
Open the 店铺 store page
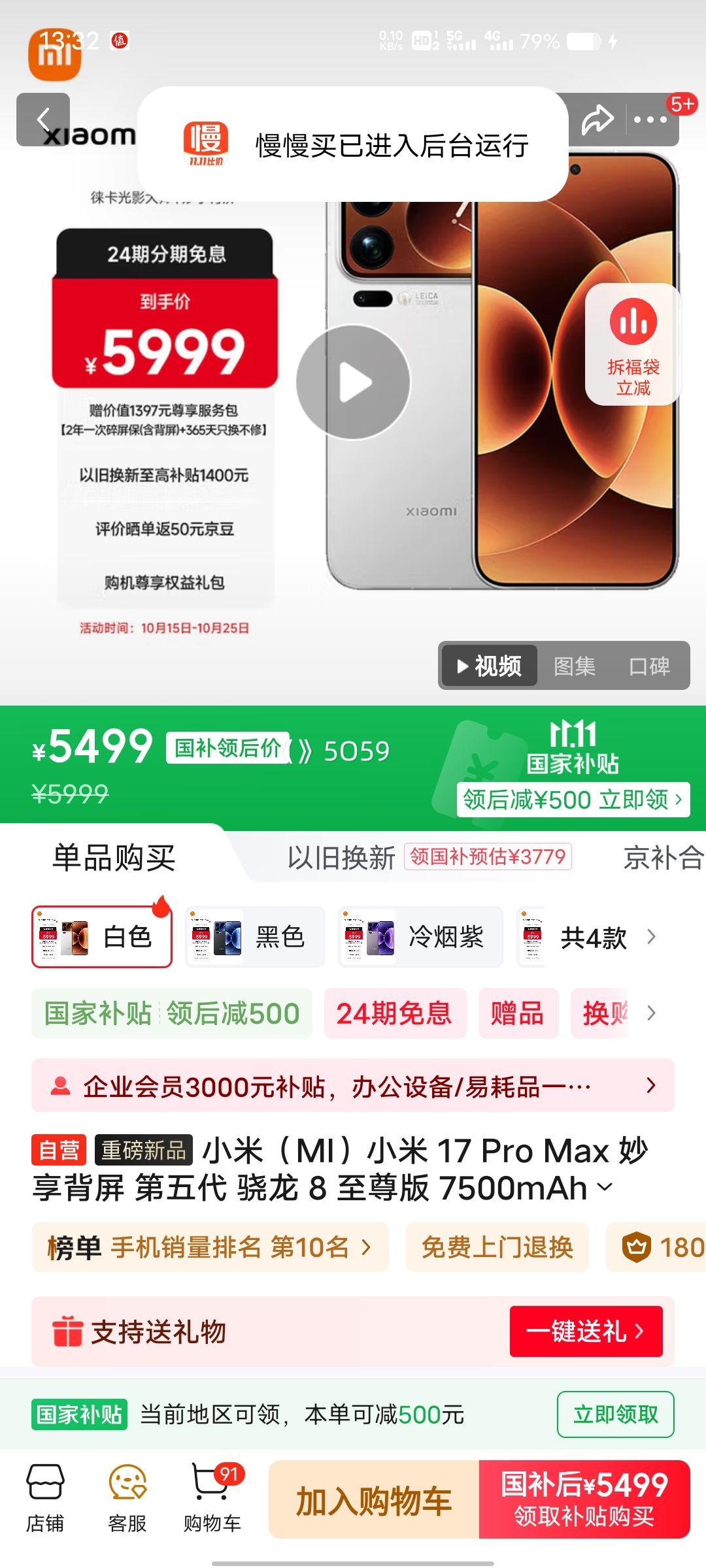(x=44, y=1499)
